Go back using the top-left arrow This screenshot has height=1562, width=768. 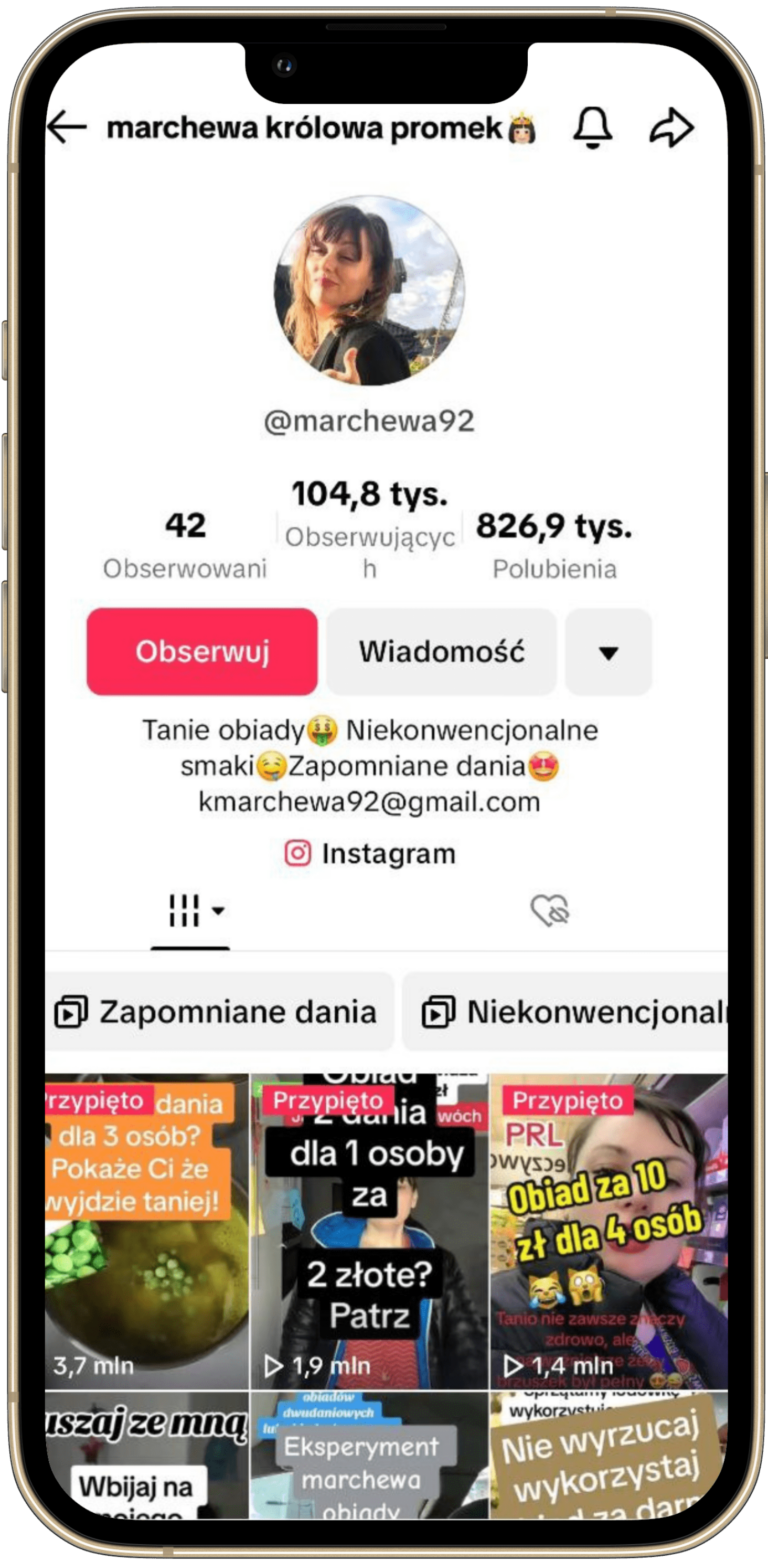68,127
